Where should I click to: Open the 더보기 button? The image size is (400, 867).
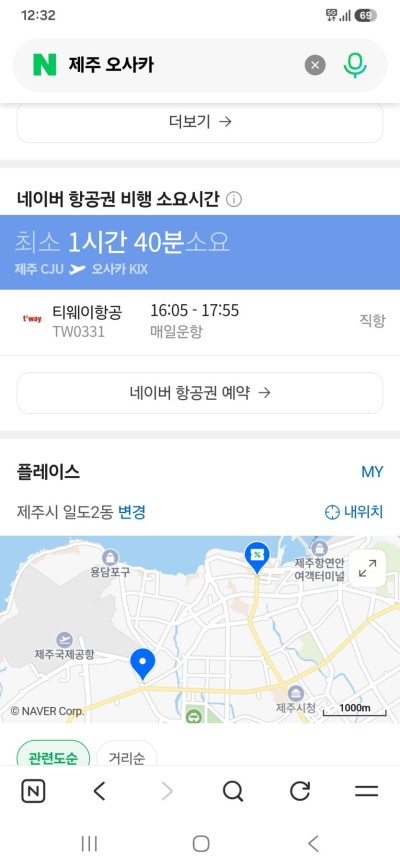tap(200, 122)
